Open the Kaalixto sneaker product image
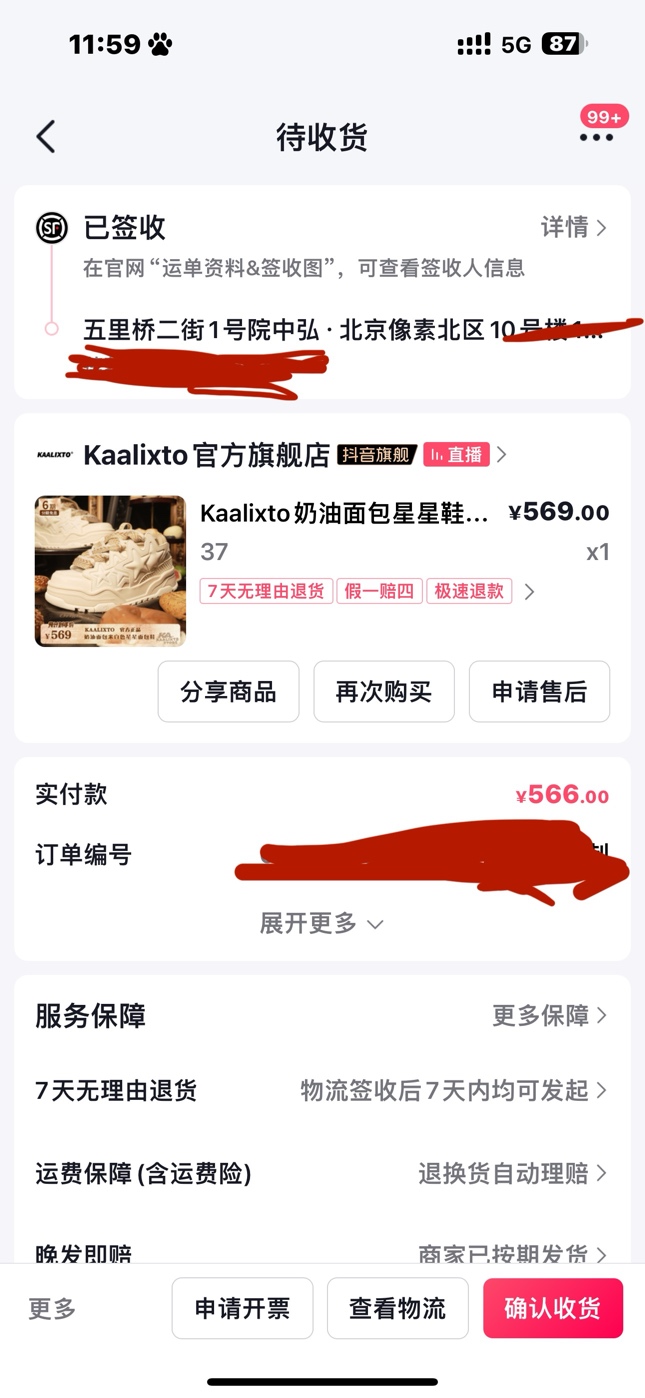 click(x=110, y=571)
